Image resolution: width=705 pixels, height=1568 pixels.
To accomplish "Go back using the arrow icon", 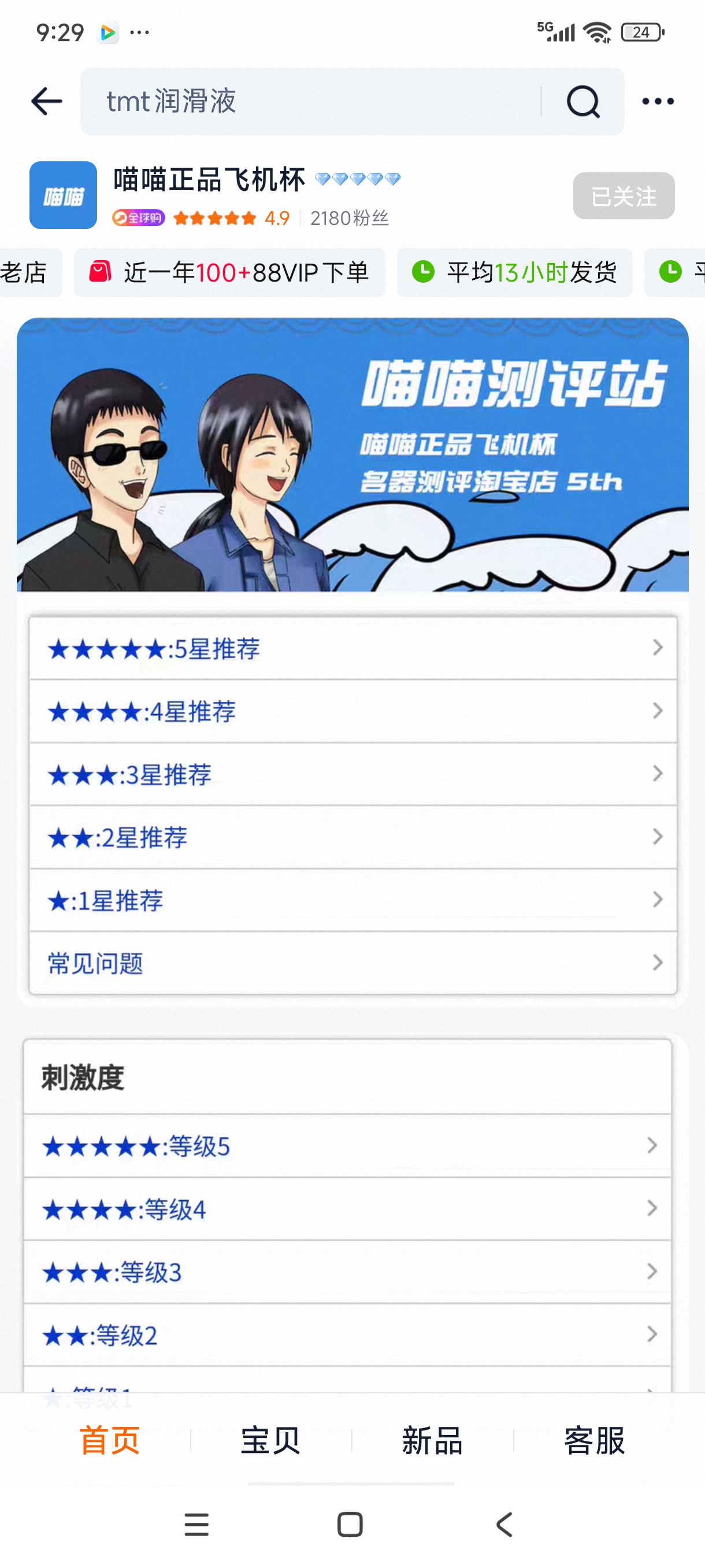I will pos(46,101).
